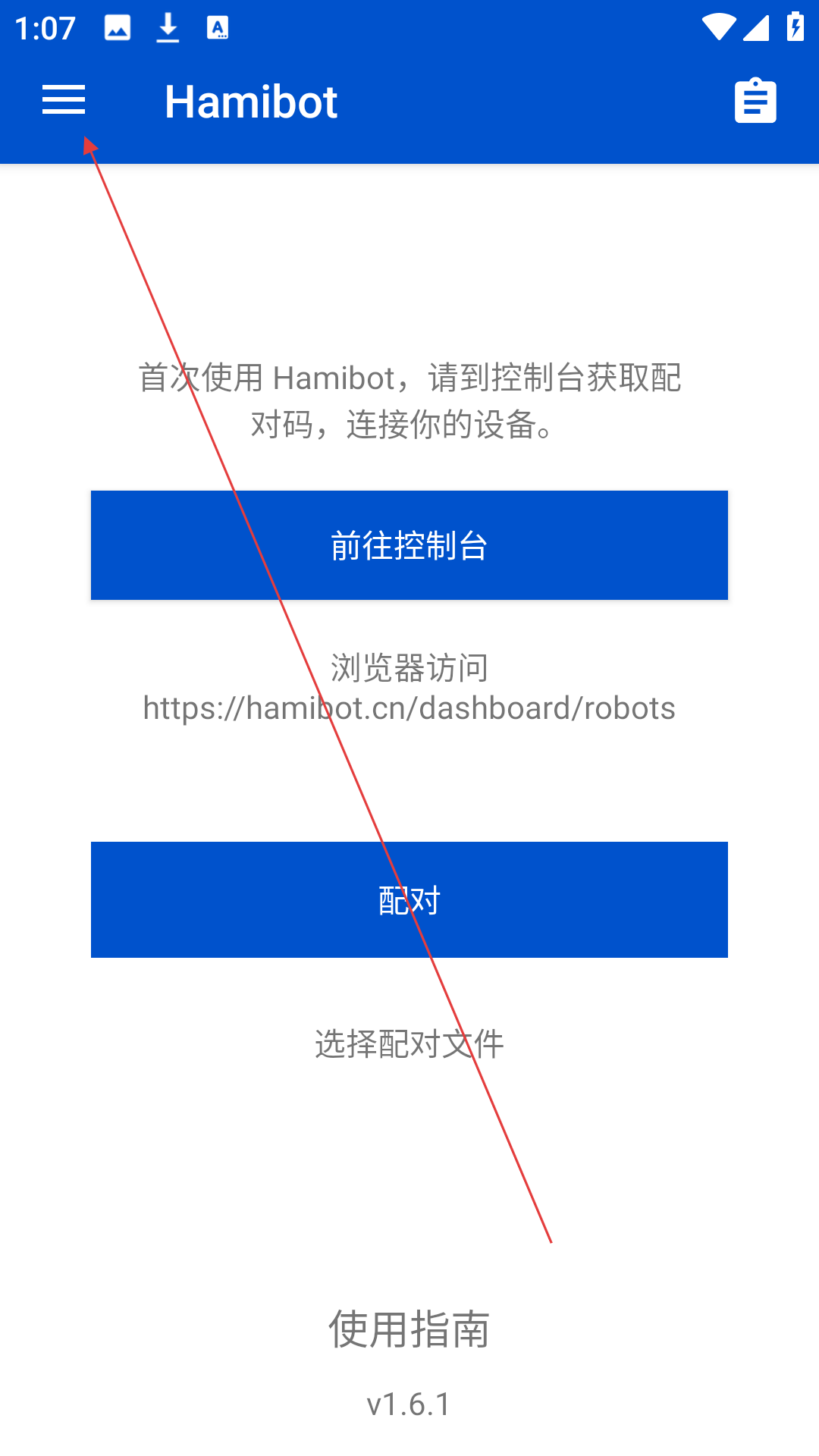
Task: Open the 使用指南 guide
Action: (409, 1329)
